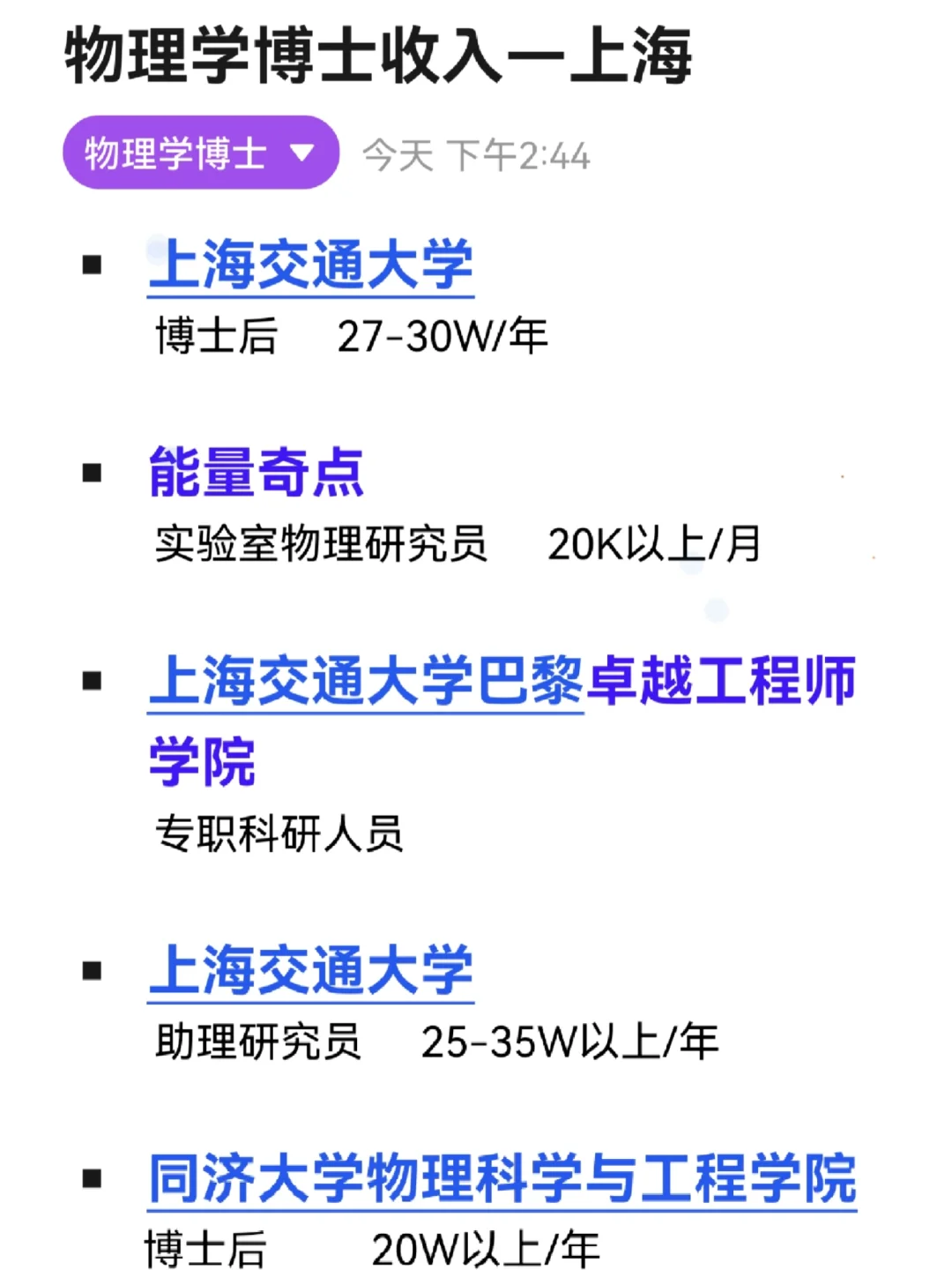Open the 上海交通大学 link above 博士后
Viewport: 952px width, 1270px height.
coord(311,265)
